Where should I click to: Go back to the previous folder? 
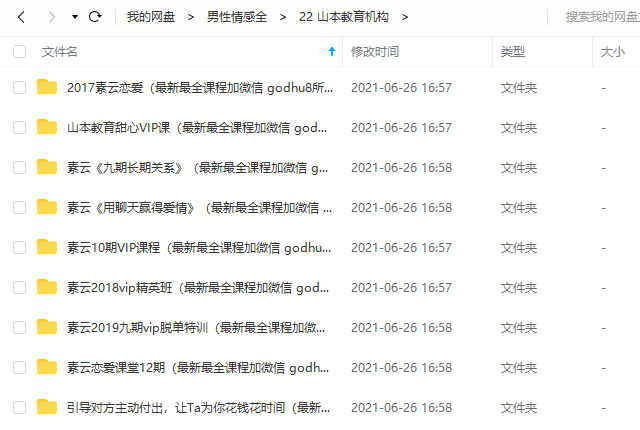[21, 17]
